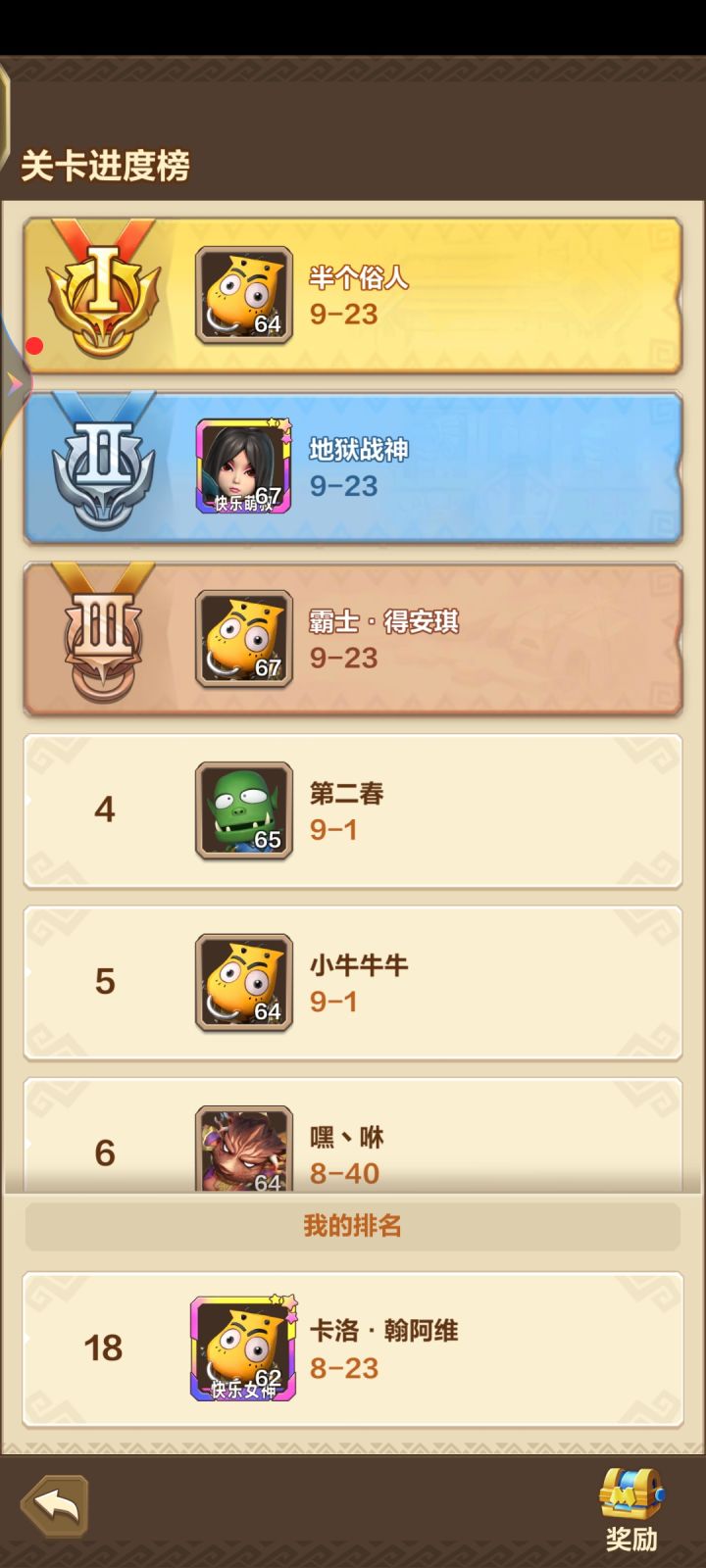
Task: Select your rank 18 leaderboard row
Action: click(x=353, y=1349)
